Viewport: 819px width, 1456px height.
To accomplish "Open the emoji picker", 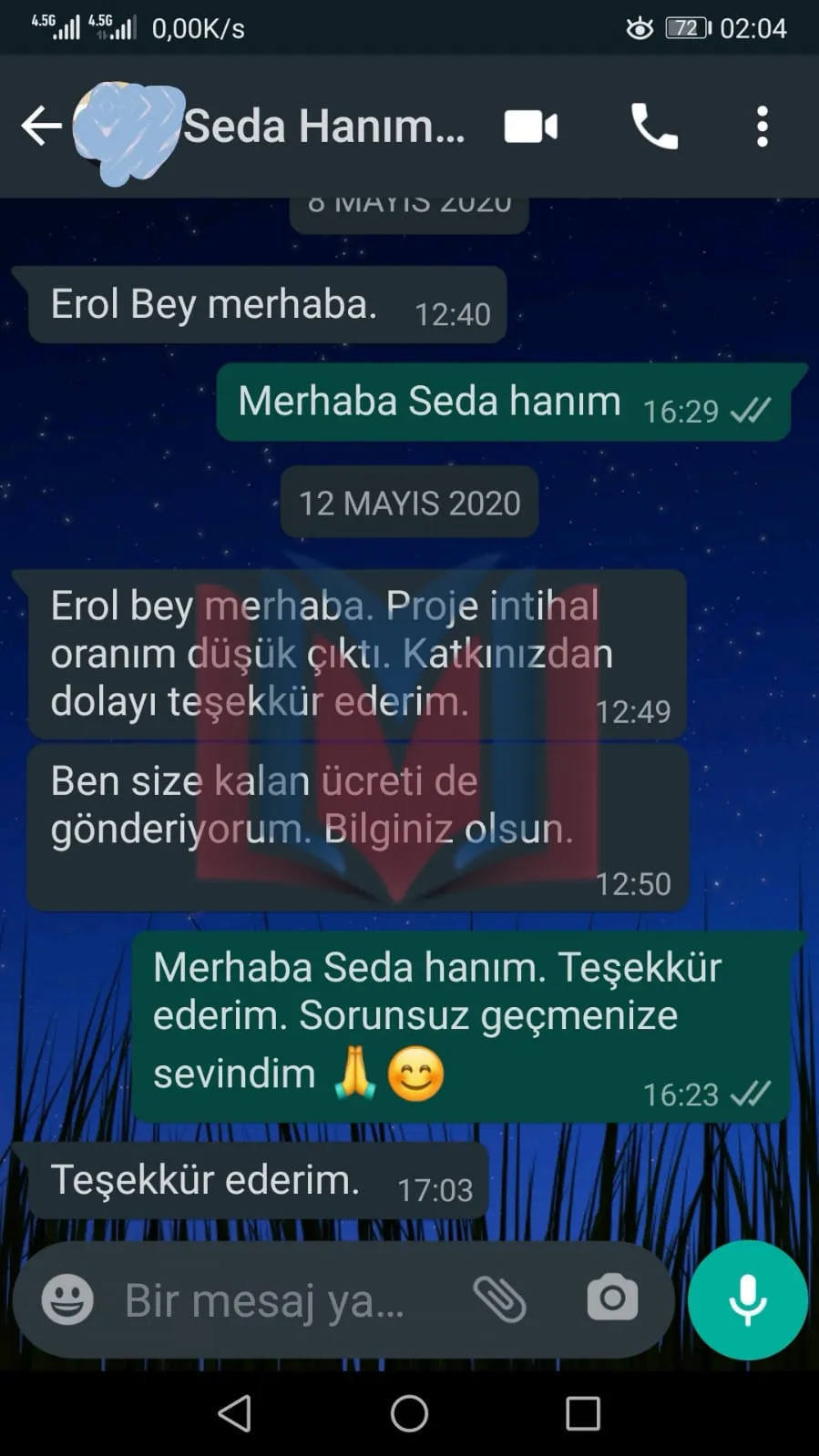I will [67, 1299].
